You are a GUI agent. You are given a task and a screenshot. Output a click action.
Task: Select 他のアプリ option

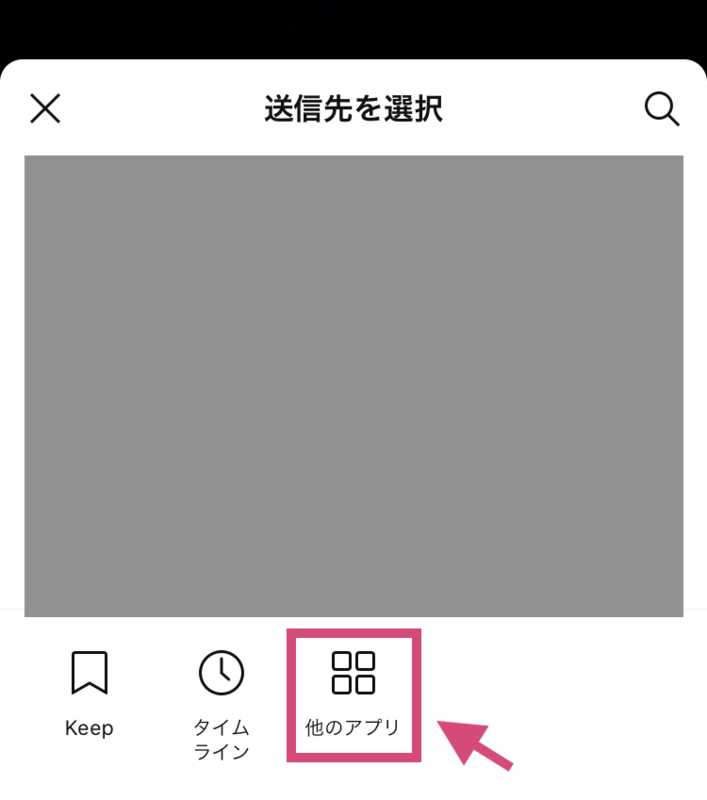click(x=353, y=693)
